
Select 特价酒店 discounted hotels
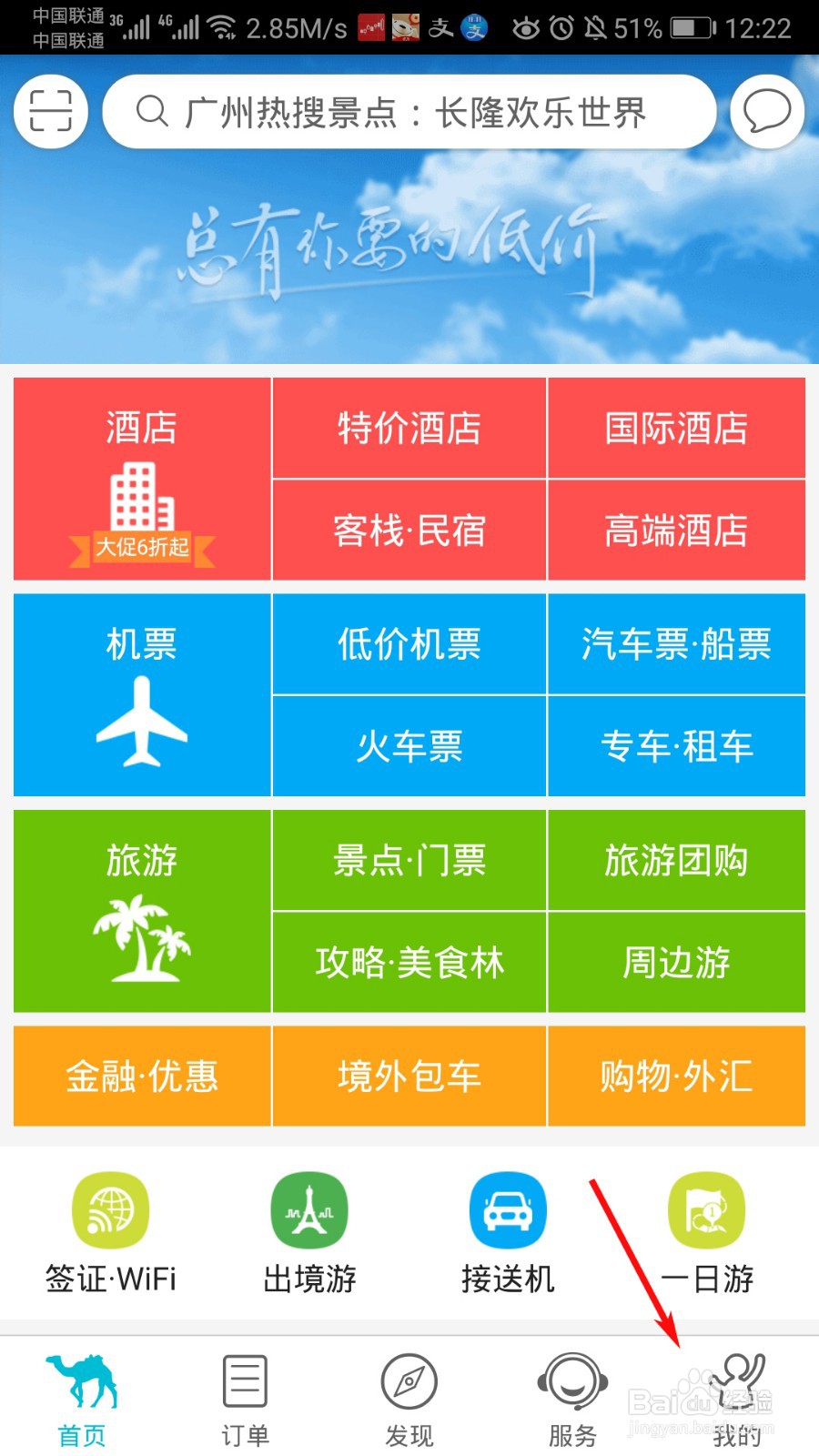pos(409,428)
